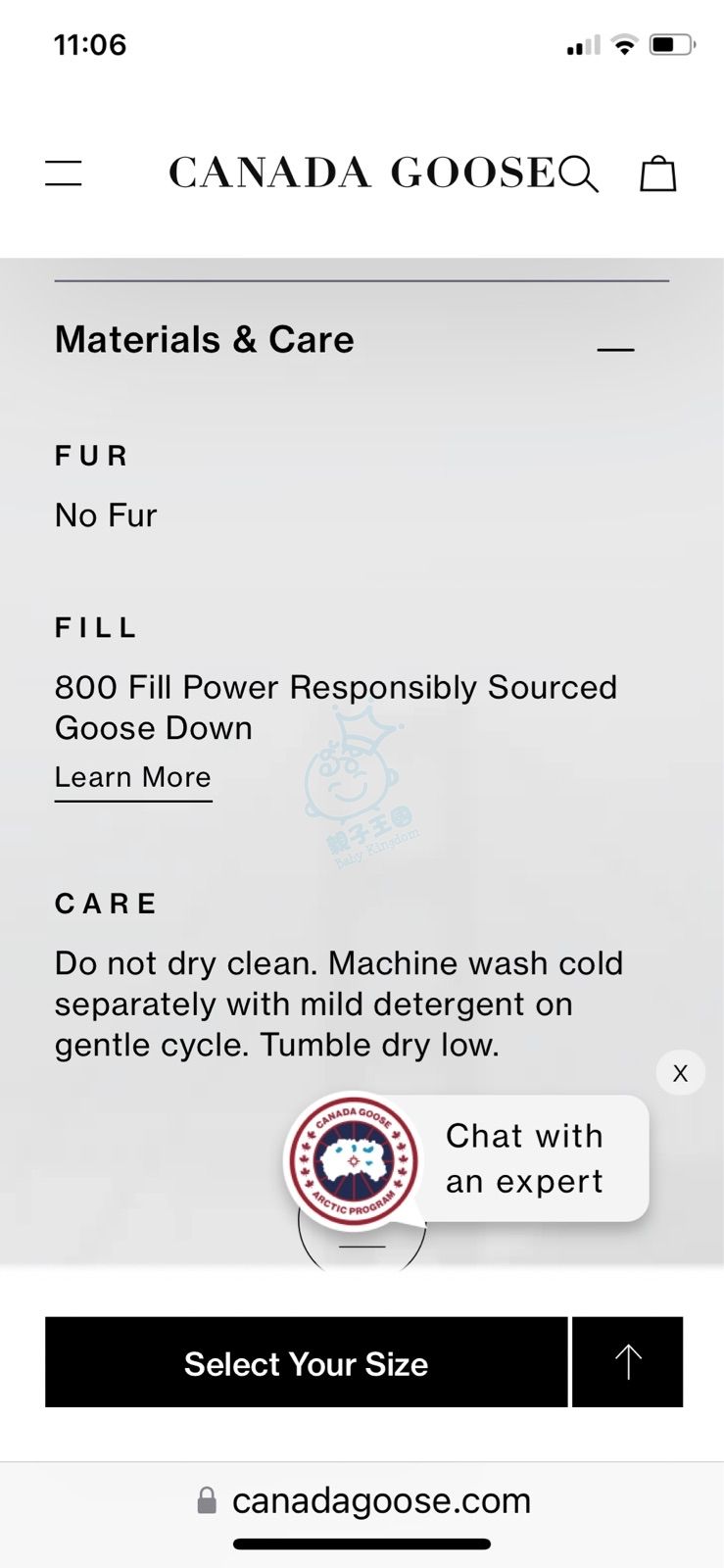The image size is (724, 1568).
Task: Dismiss the chat bubble with X
Action: point(680,1073)
